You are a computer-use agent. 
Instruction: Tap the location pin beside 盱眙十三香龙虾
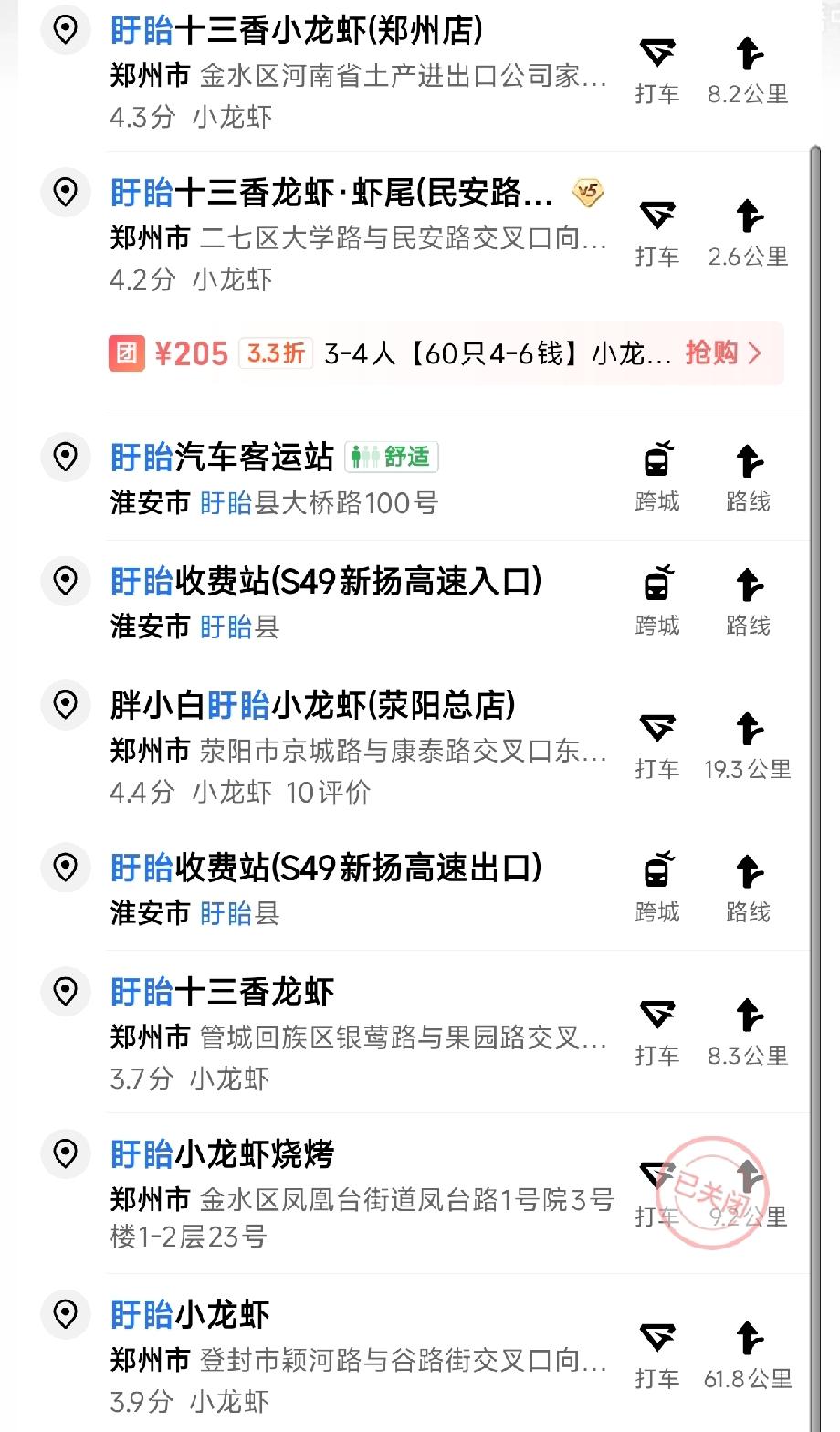click(65, 991)
